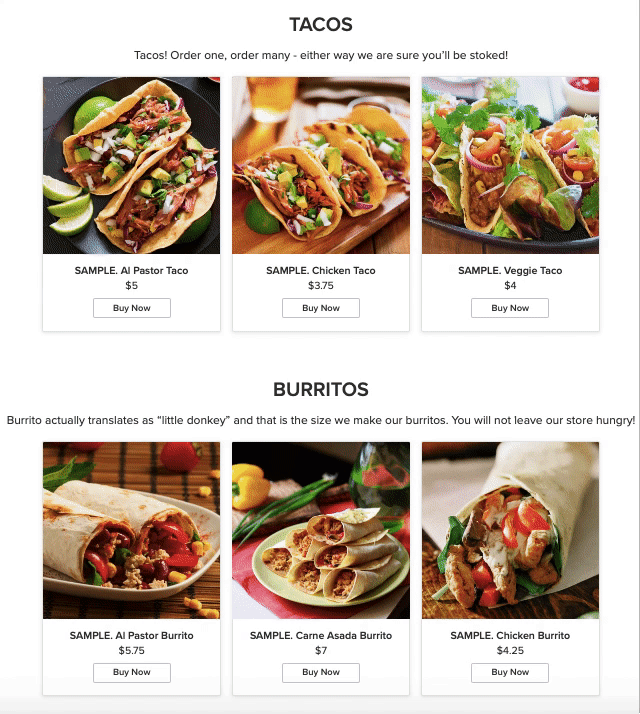View the Chicken Taco product image
This screenshot has height=714, width=640.
point(321,165)
